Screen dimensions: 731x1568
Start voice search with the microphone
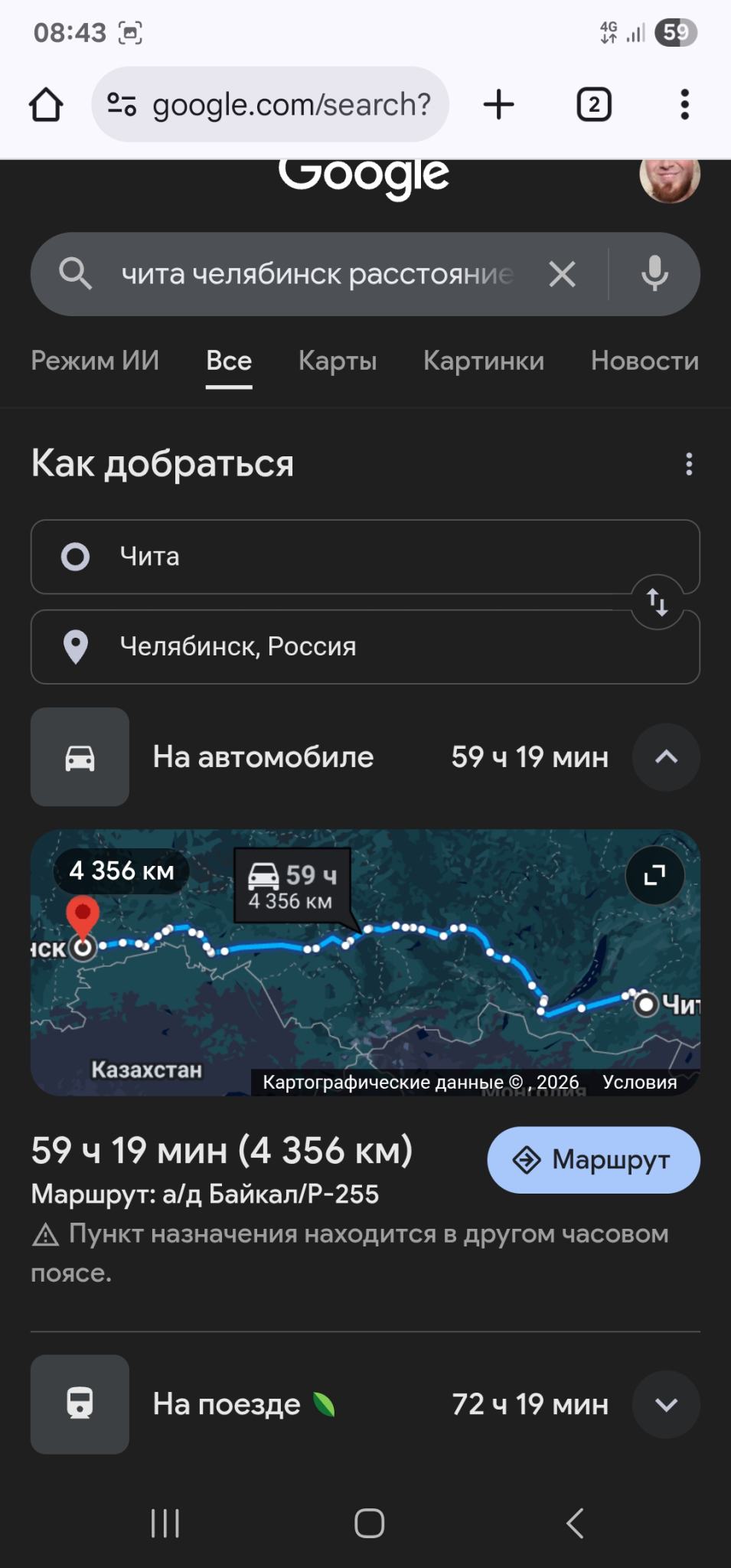tap(654, 274)
